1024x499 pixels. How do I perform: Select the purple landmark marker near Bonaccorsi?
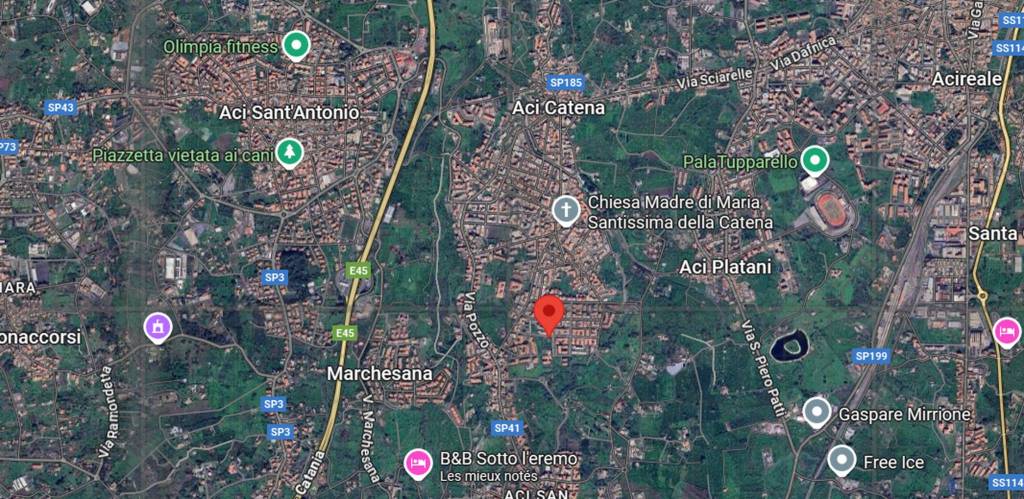tap(156, 327)
